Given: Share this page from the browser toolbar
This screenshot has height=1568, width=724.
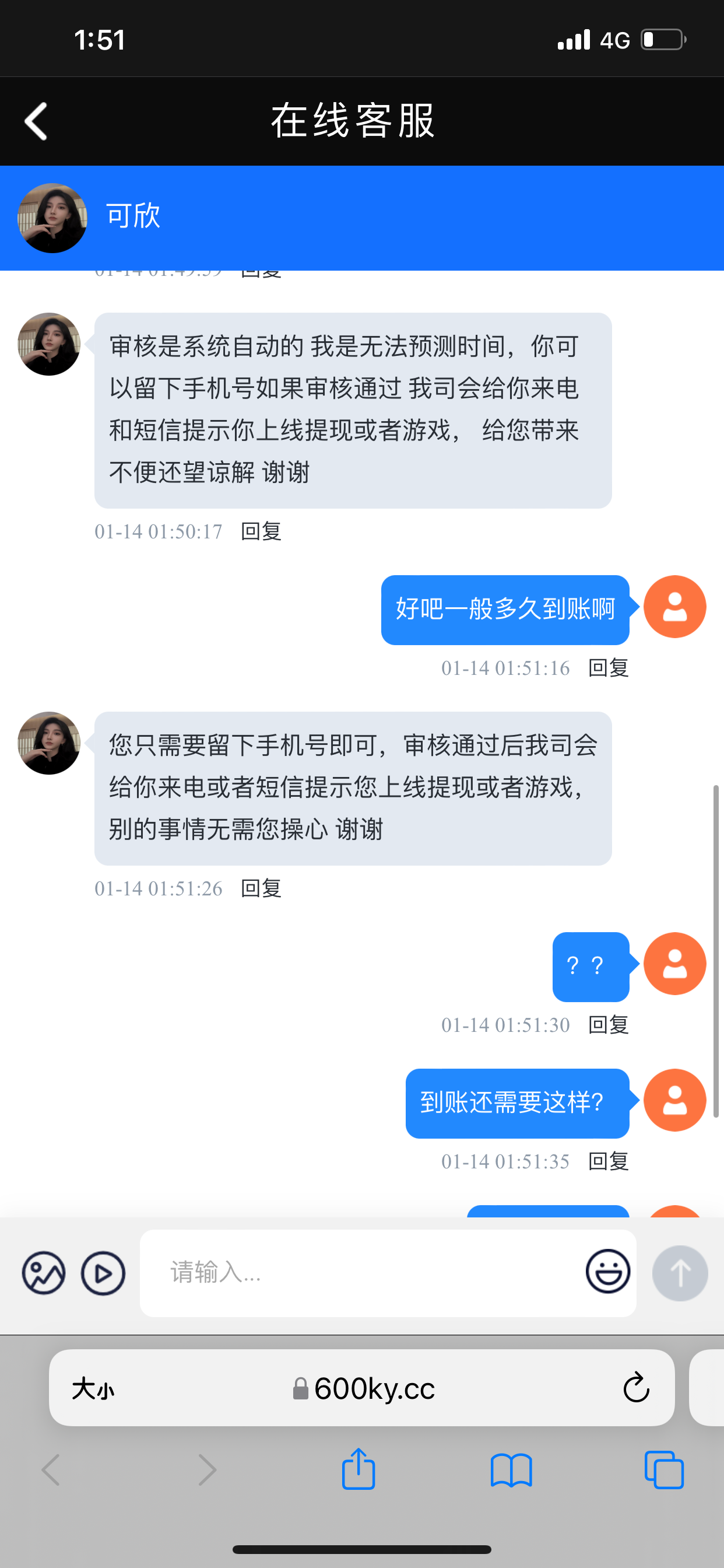Looking at the screenshot, I should pos(359,1469).
